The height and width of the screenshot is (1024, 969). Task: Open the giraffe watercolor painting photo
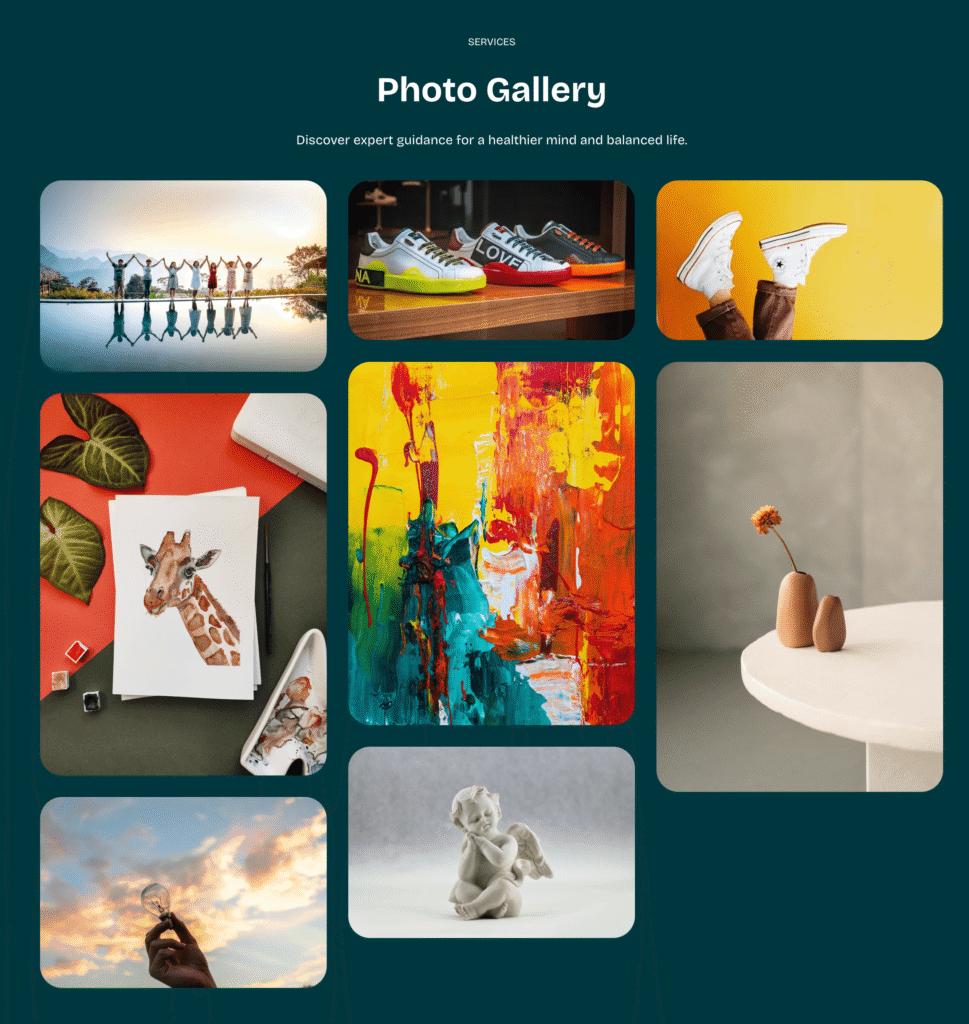[x=183, y=584]
